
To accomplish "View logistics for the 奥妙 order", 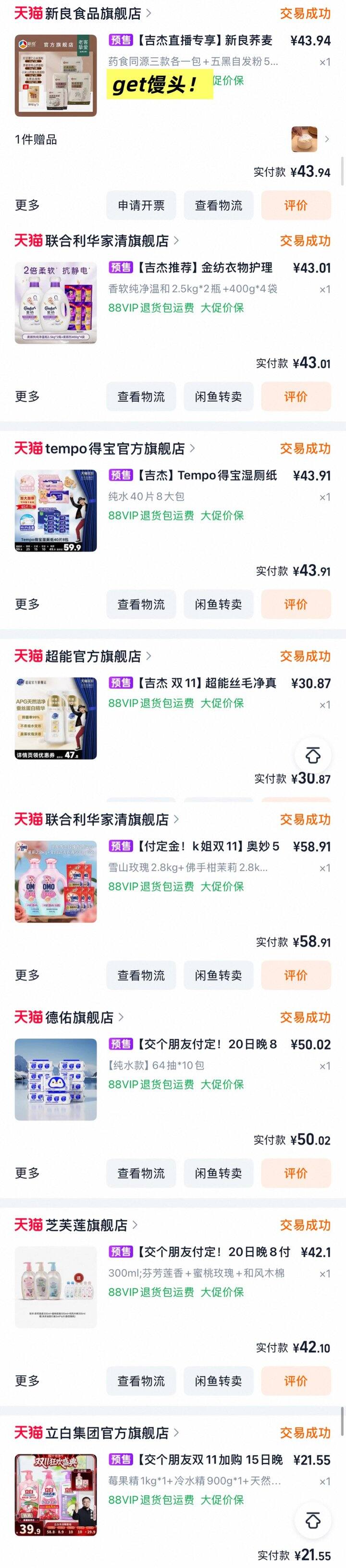I will click(x=141, y=975).
